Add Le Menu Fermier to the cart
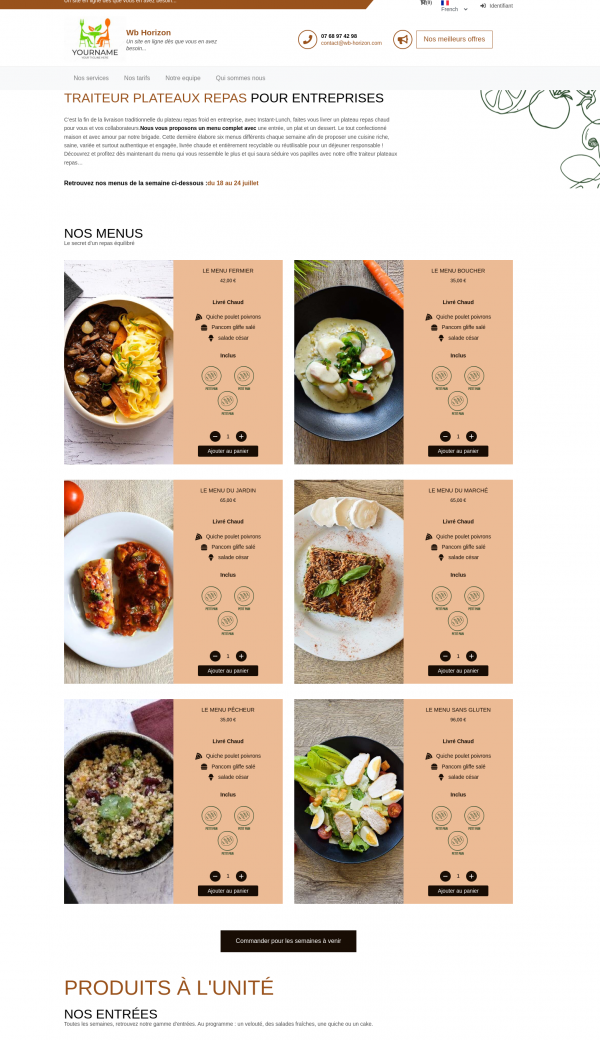Viewport: 600px width, 1040px height. point(228,451)
